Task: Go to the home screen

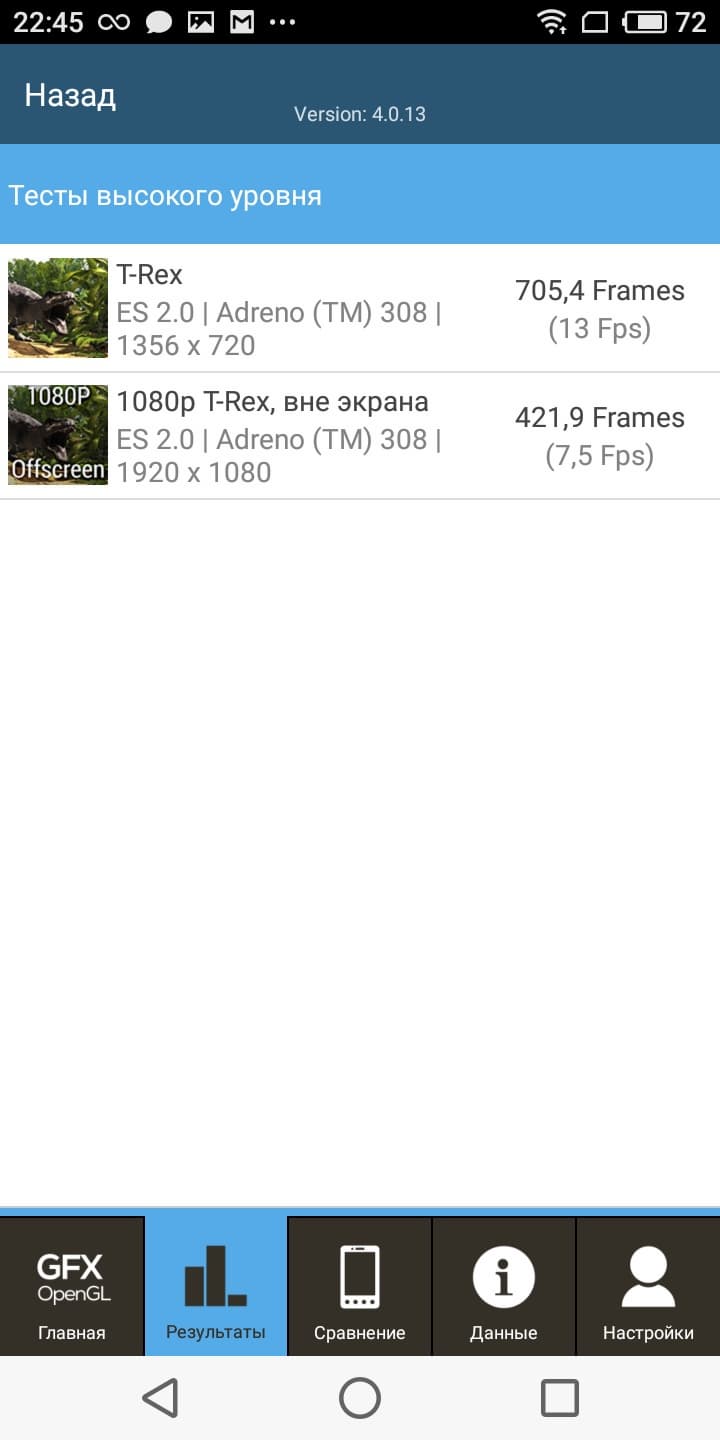Action: [360, 1398]
